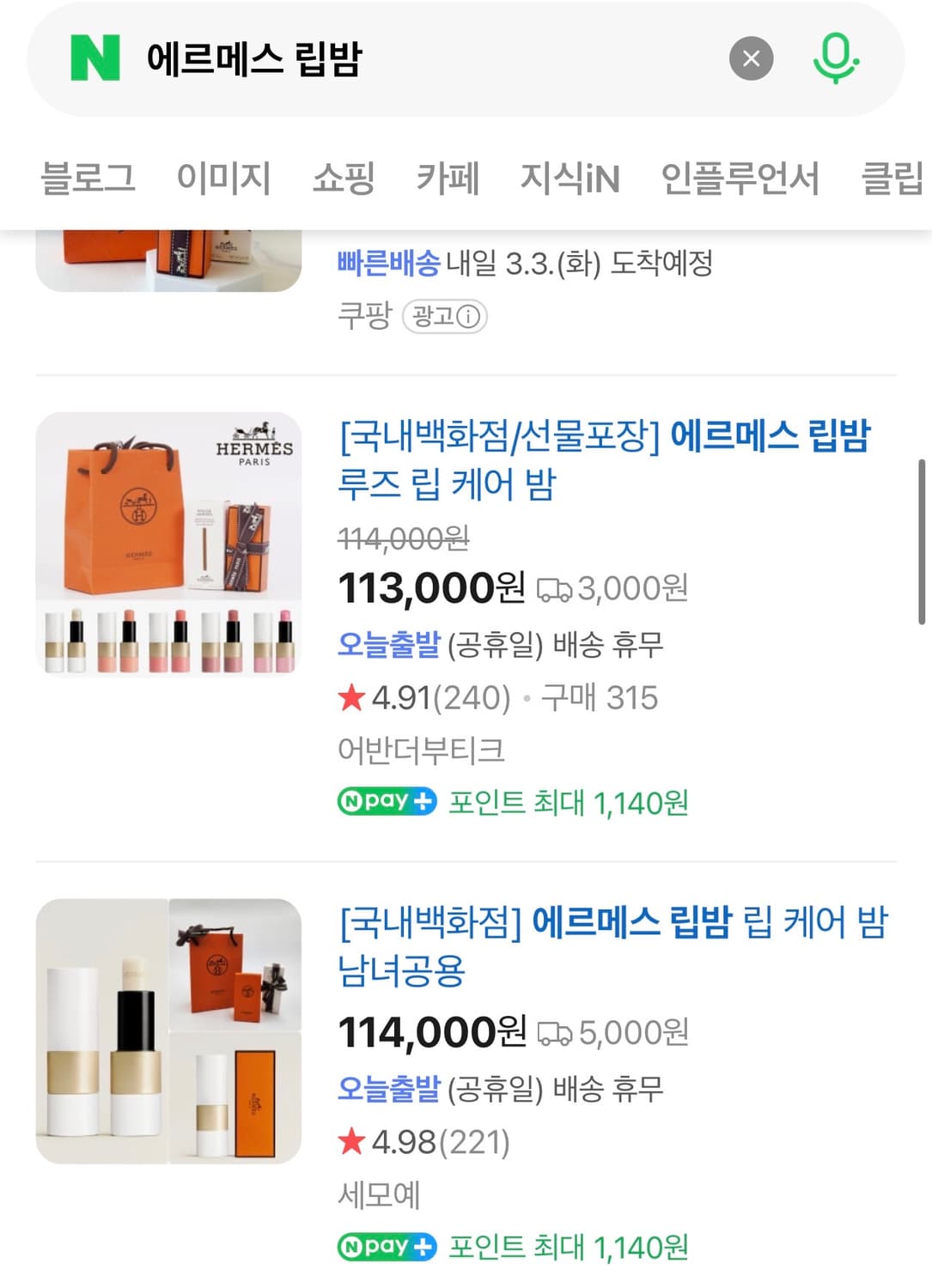Tap the Npay badge on the first product
932x1288 pixels.
tap(386, 801)
